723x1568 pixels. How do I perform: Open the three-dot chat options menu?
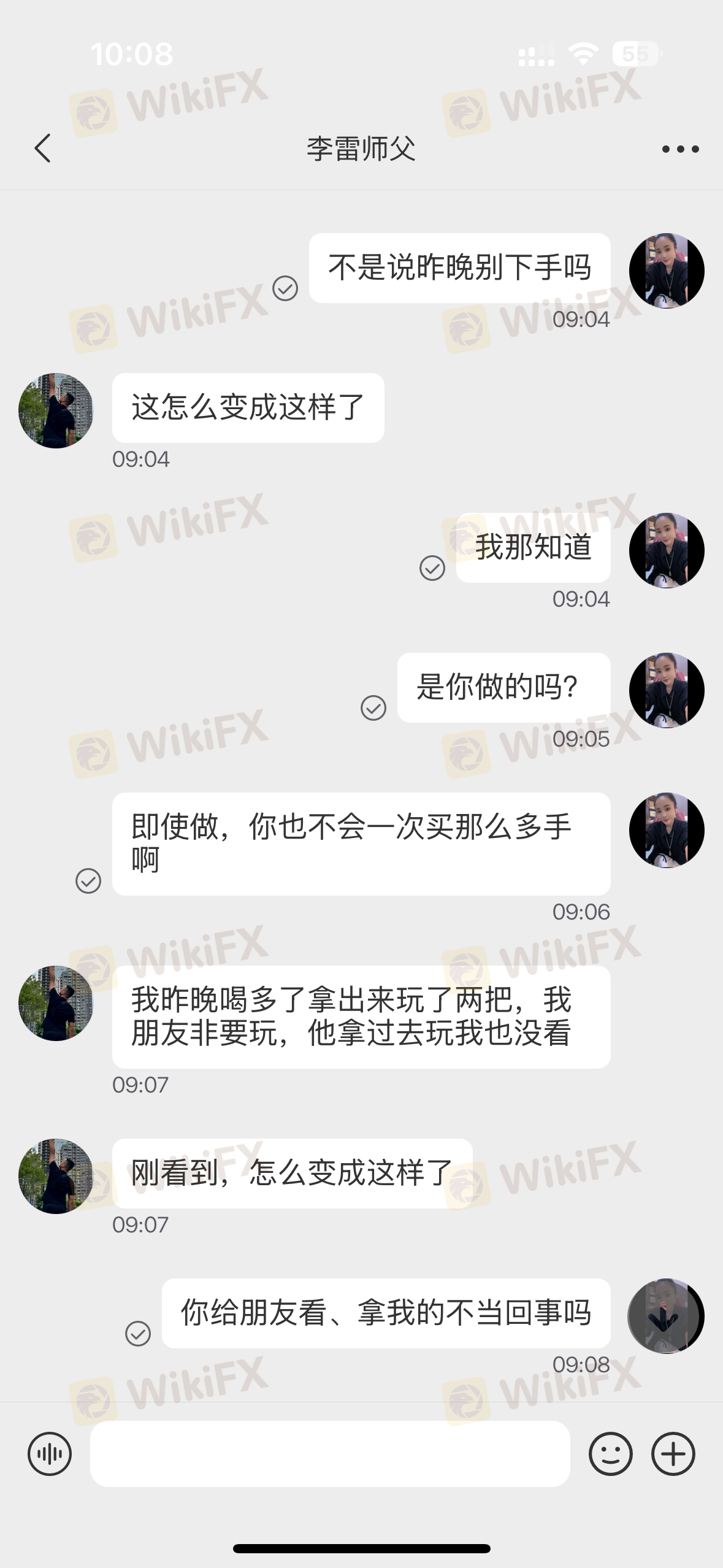coord(680,149)
